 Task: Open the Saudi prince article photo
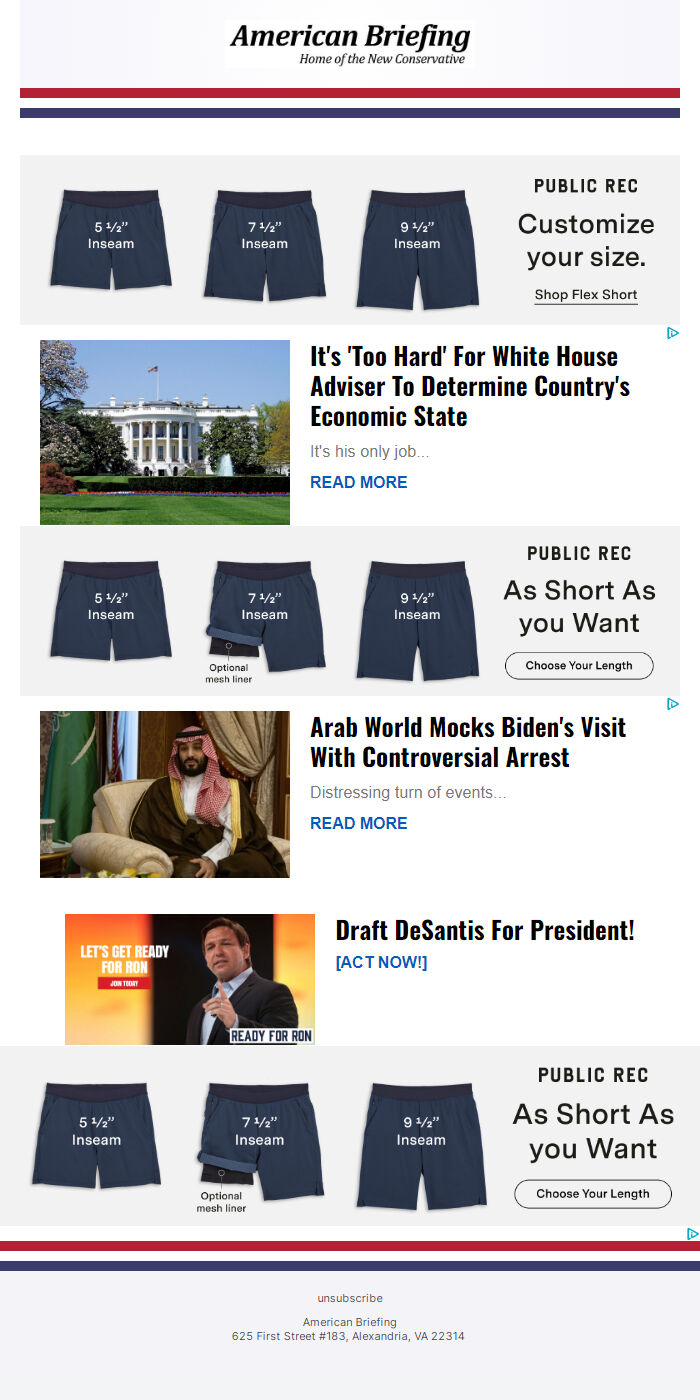tap(165, 794)
